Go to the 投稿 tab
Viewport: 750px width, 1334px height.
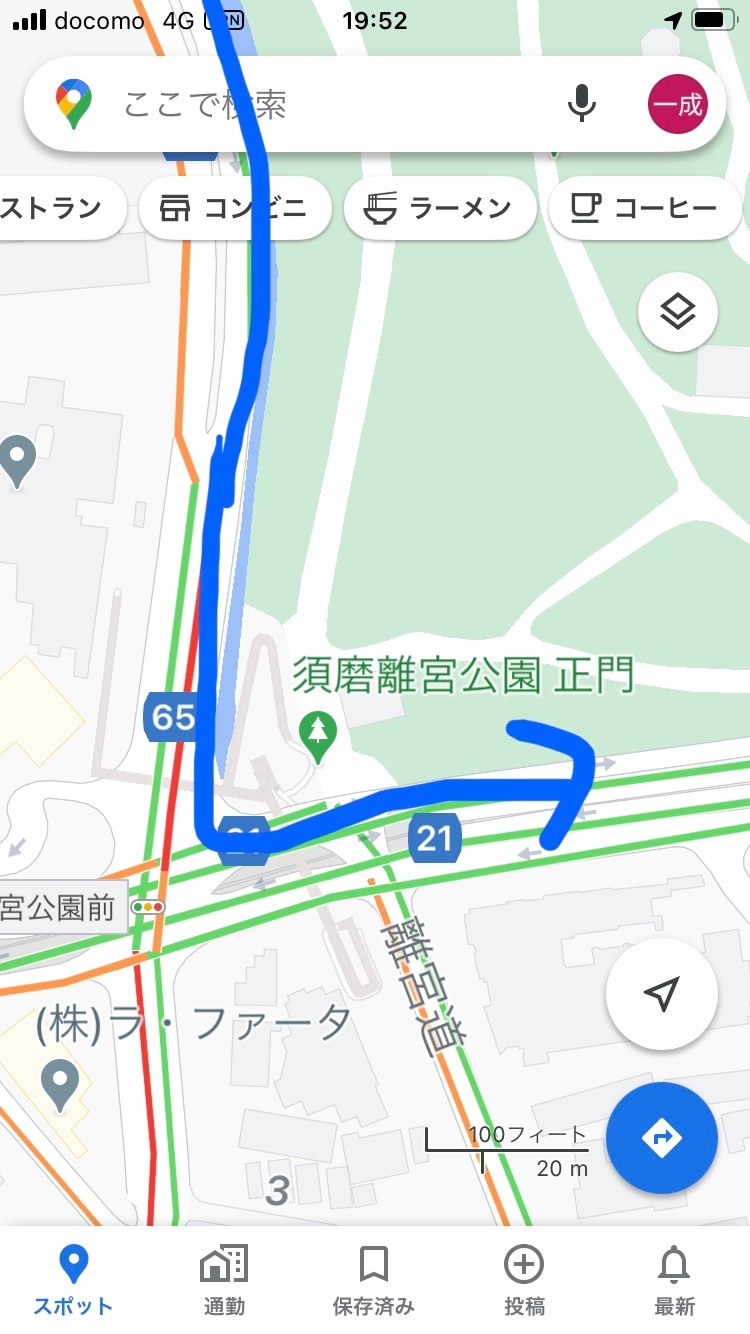pos(524,1280)
